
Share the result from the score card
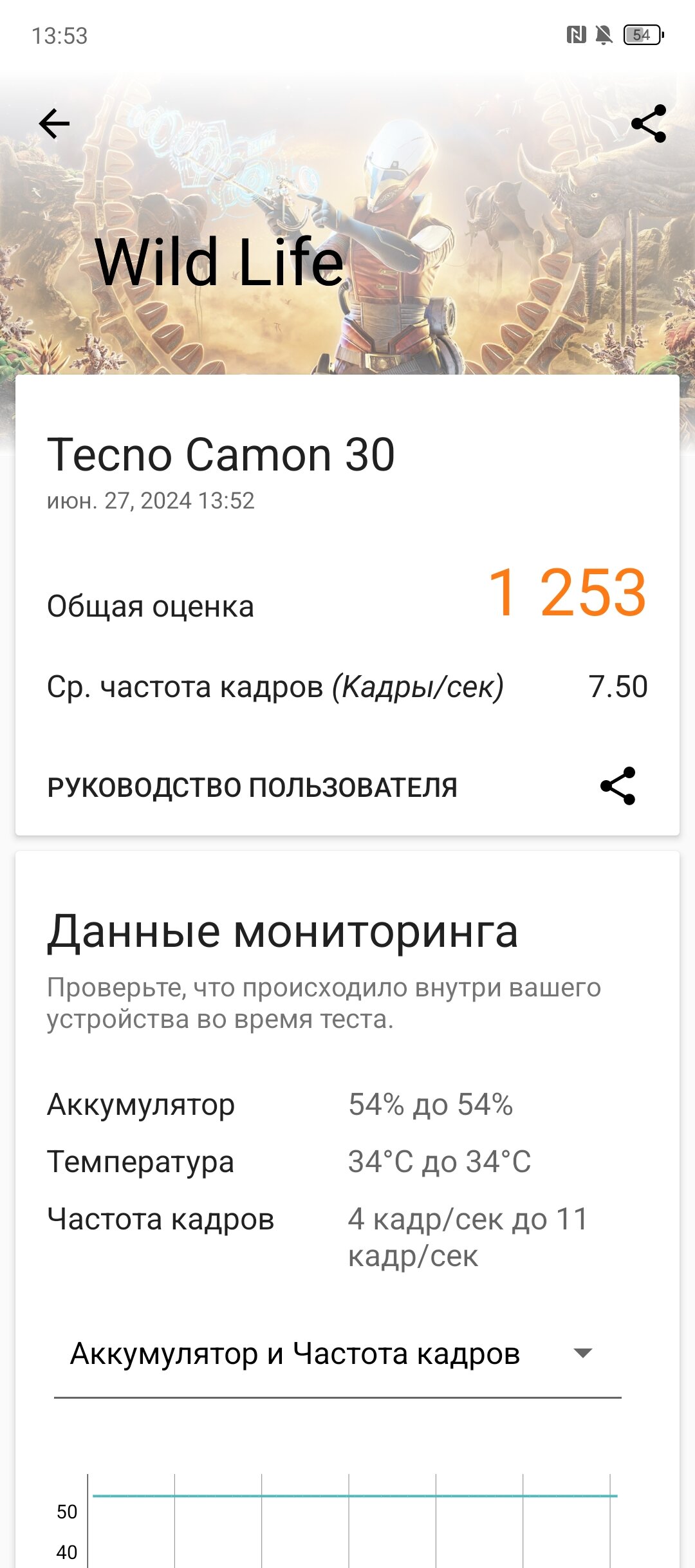tap(618, 786)
